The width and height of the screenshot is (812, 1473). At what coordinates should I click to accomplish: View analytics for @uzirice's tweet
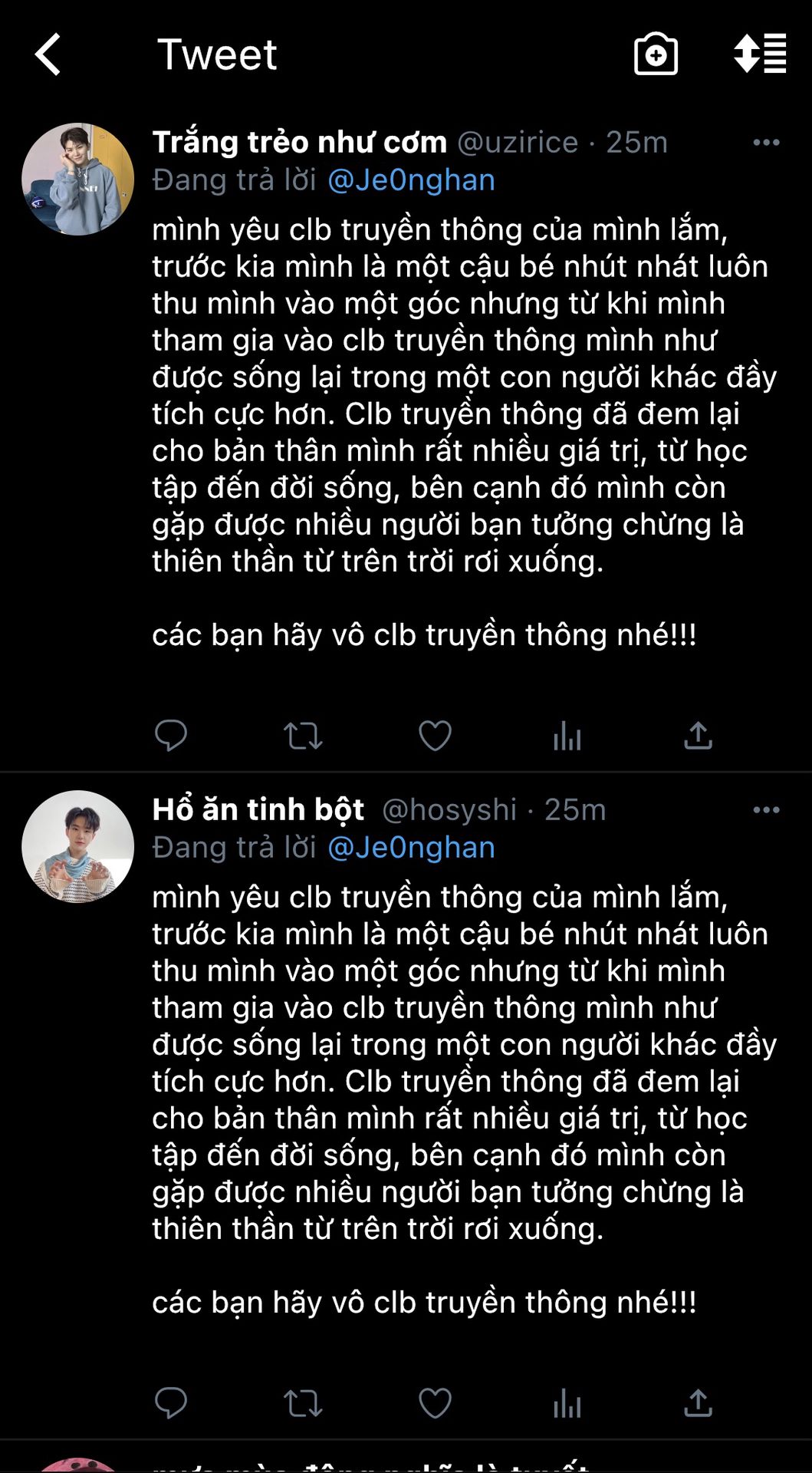(567, 736)
